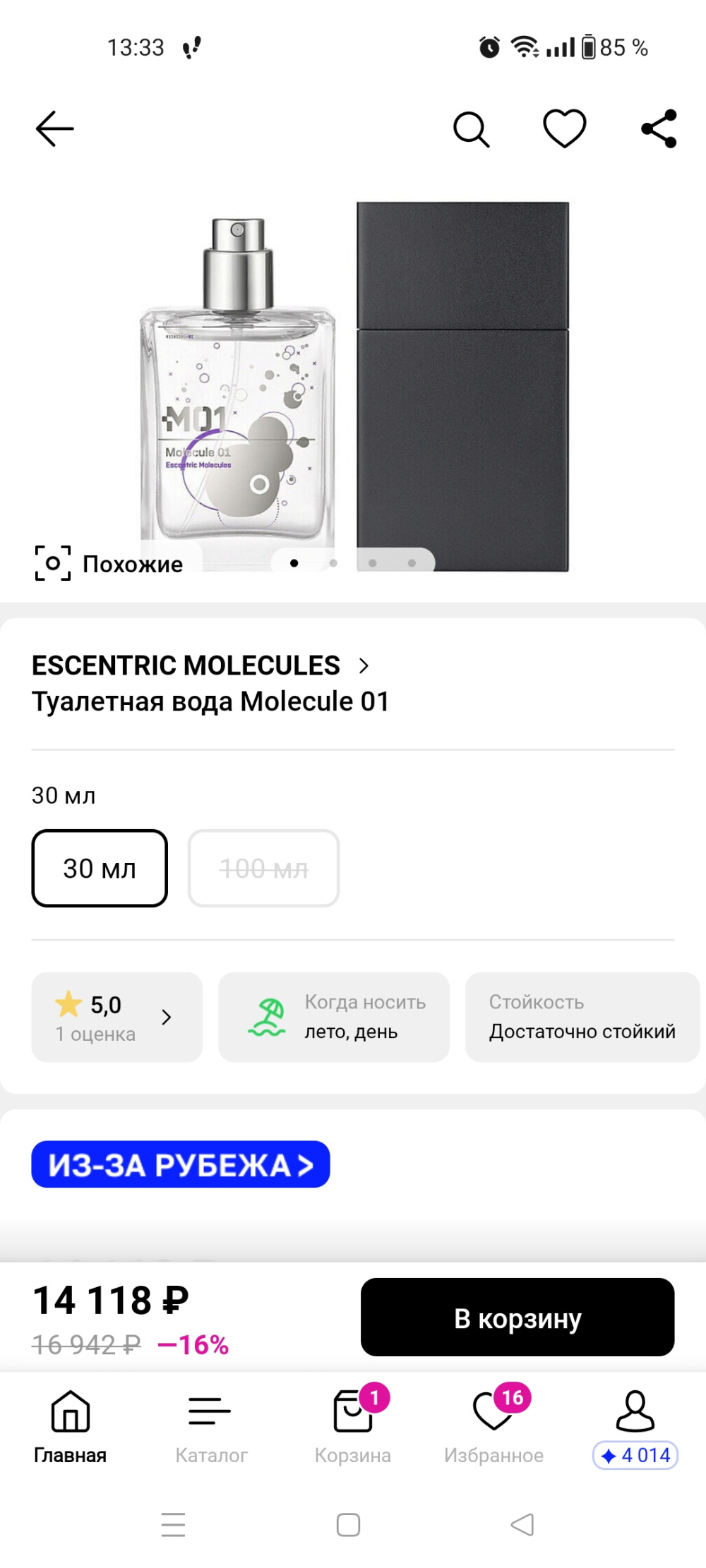Select the 30 мл volume option
Screen dimensions: 706x1568
[x=99, y=868]
